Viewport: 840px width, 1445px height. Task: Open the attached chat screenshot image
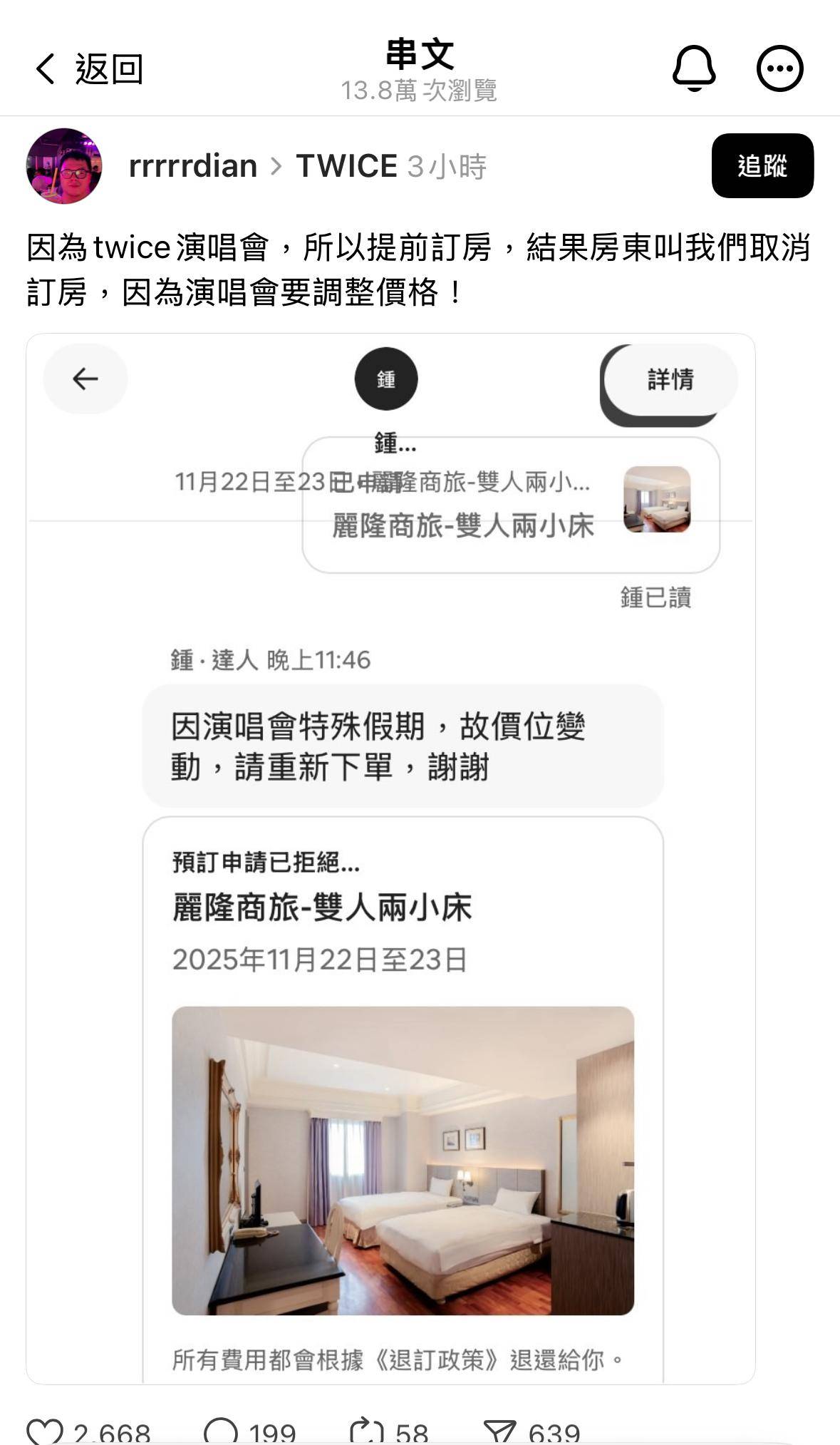point(390,858)
